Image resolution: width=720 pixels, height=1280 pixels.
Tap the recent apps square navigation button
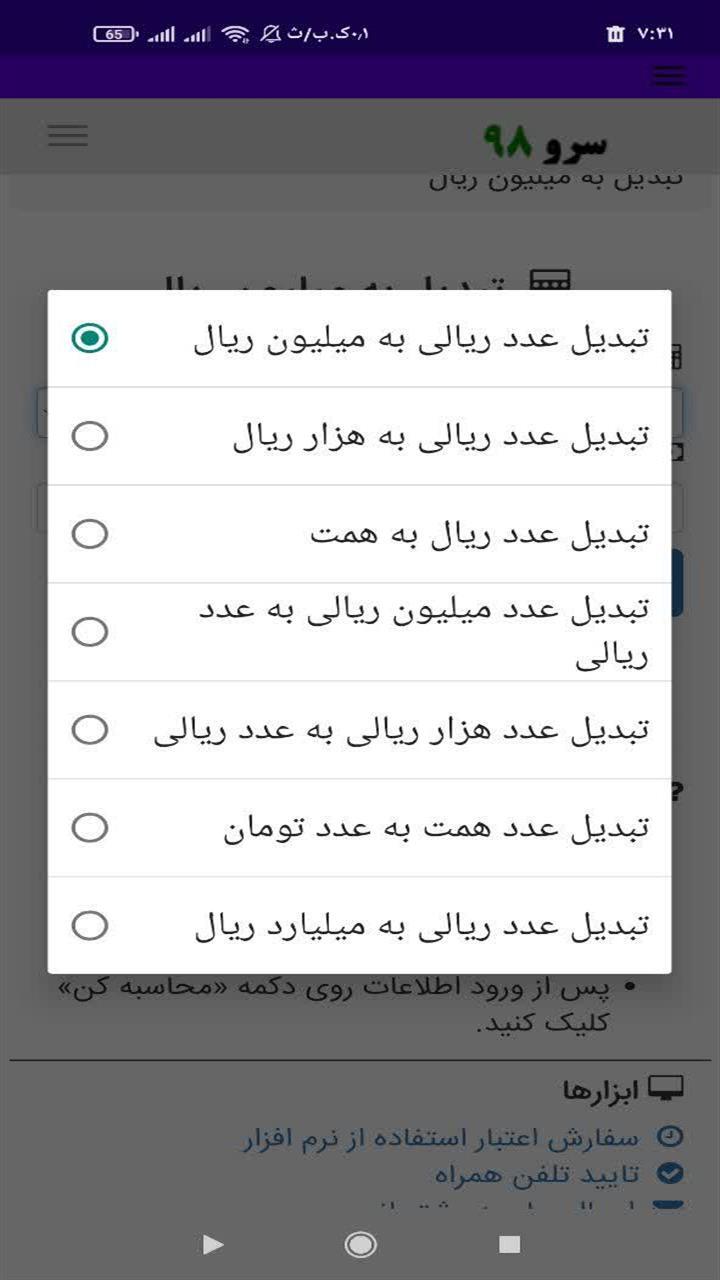click(x=510, y=1246)
